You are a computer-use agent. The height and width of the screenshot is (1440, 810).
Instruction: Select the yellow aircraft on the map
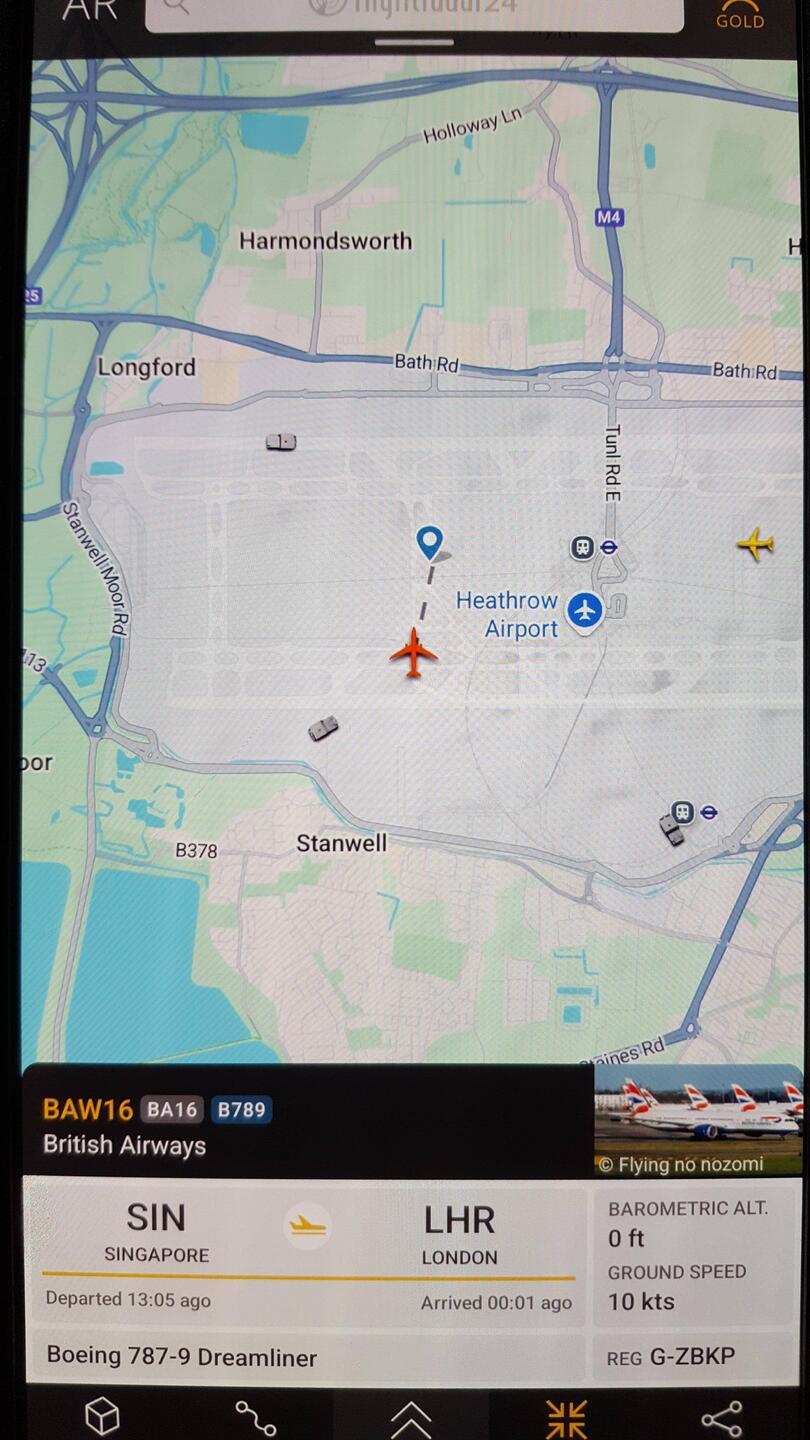(x=755, y=544)
